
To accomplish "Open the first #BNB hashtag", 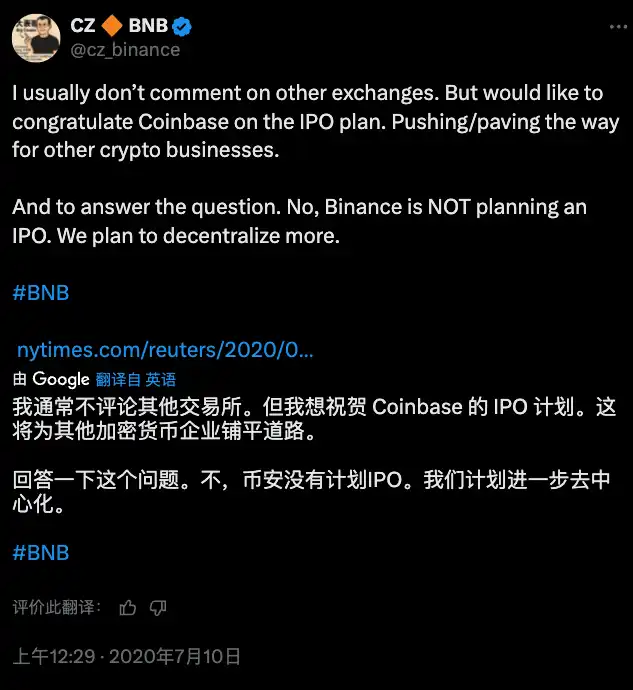I will (40, 294).
